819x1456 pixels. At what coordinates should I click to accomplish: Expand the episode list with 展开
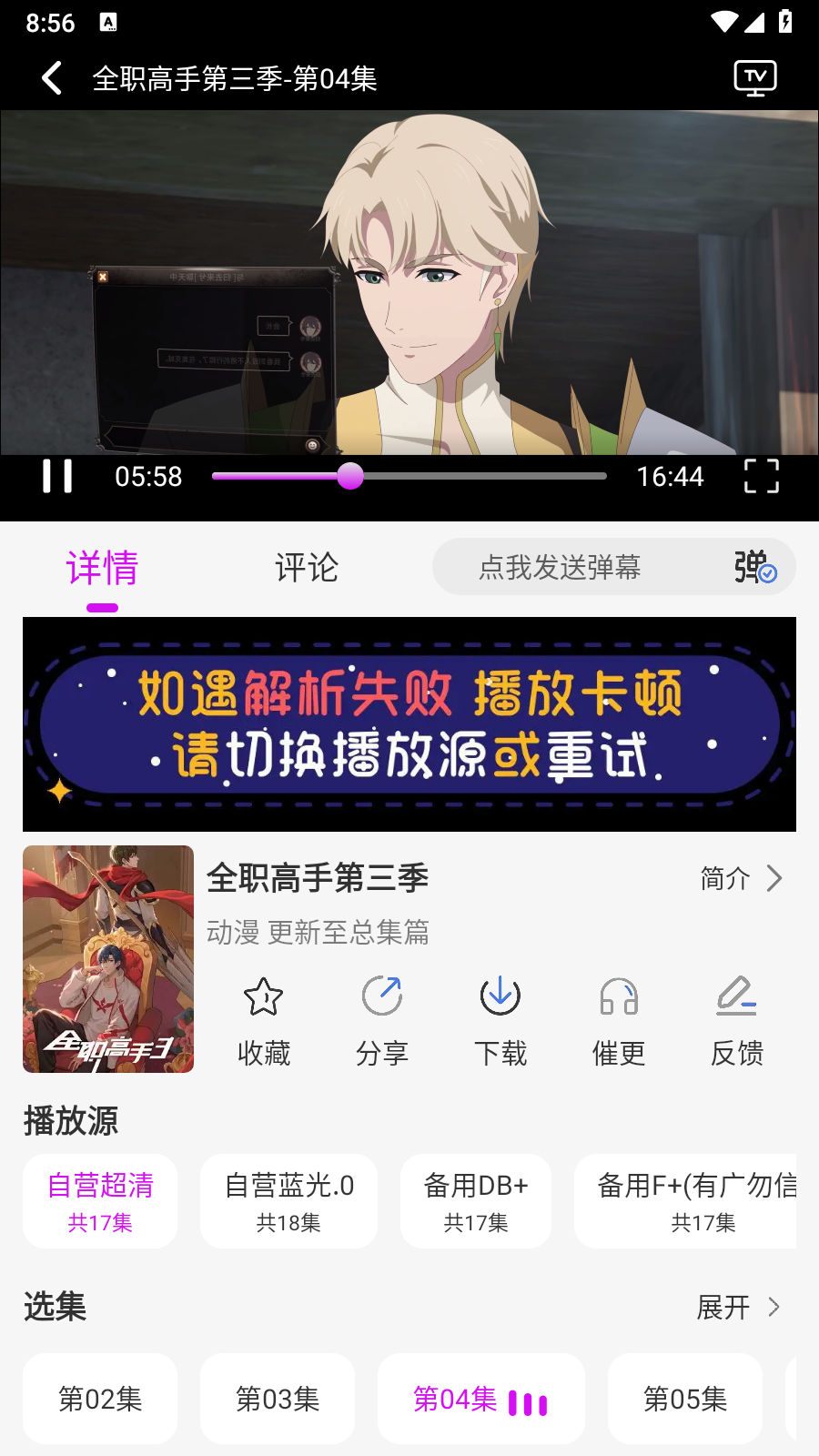click(738, 1308)
